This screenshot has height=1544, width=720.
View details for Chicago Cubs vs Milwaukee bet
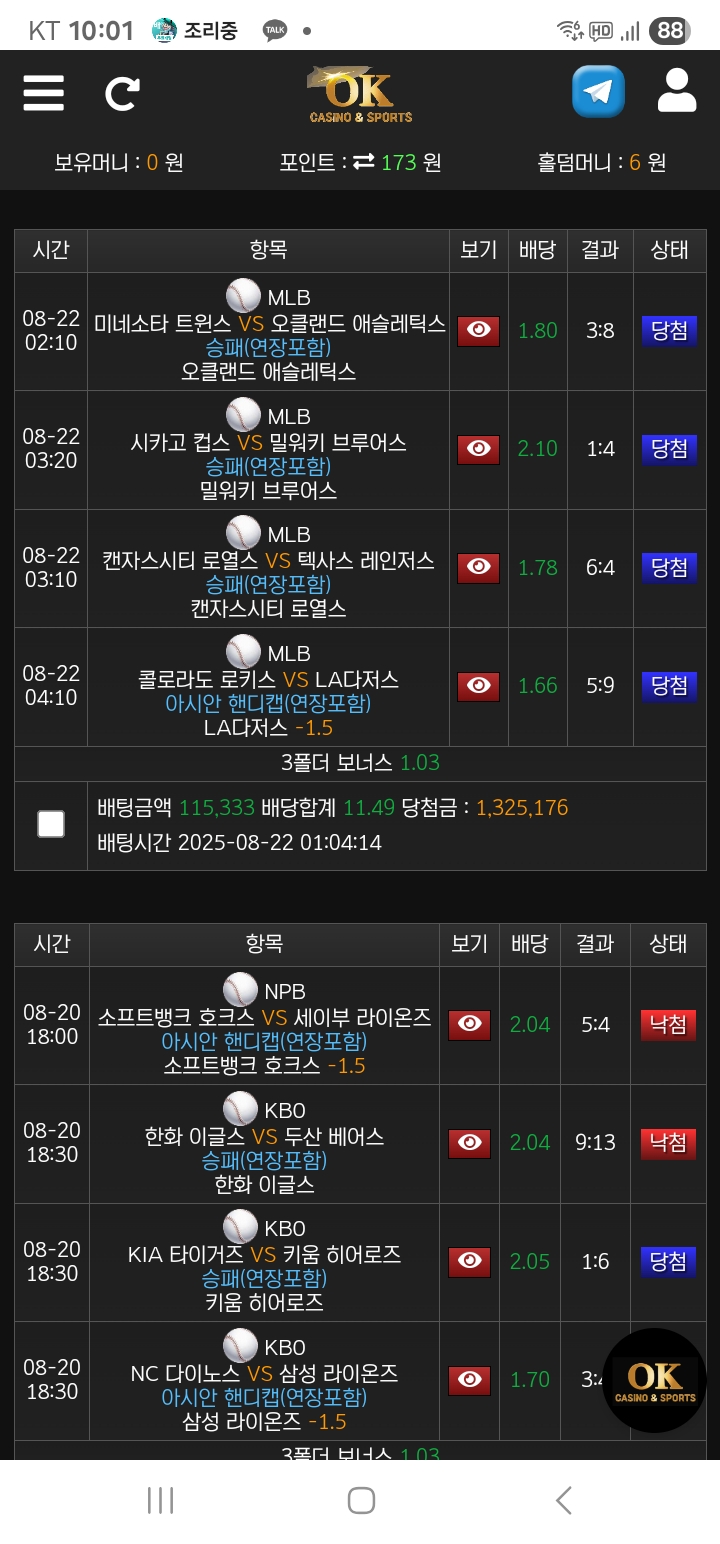[478, 449]
